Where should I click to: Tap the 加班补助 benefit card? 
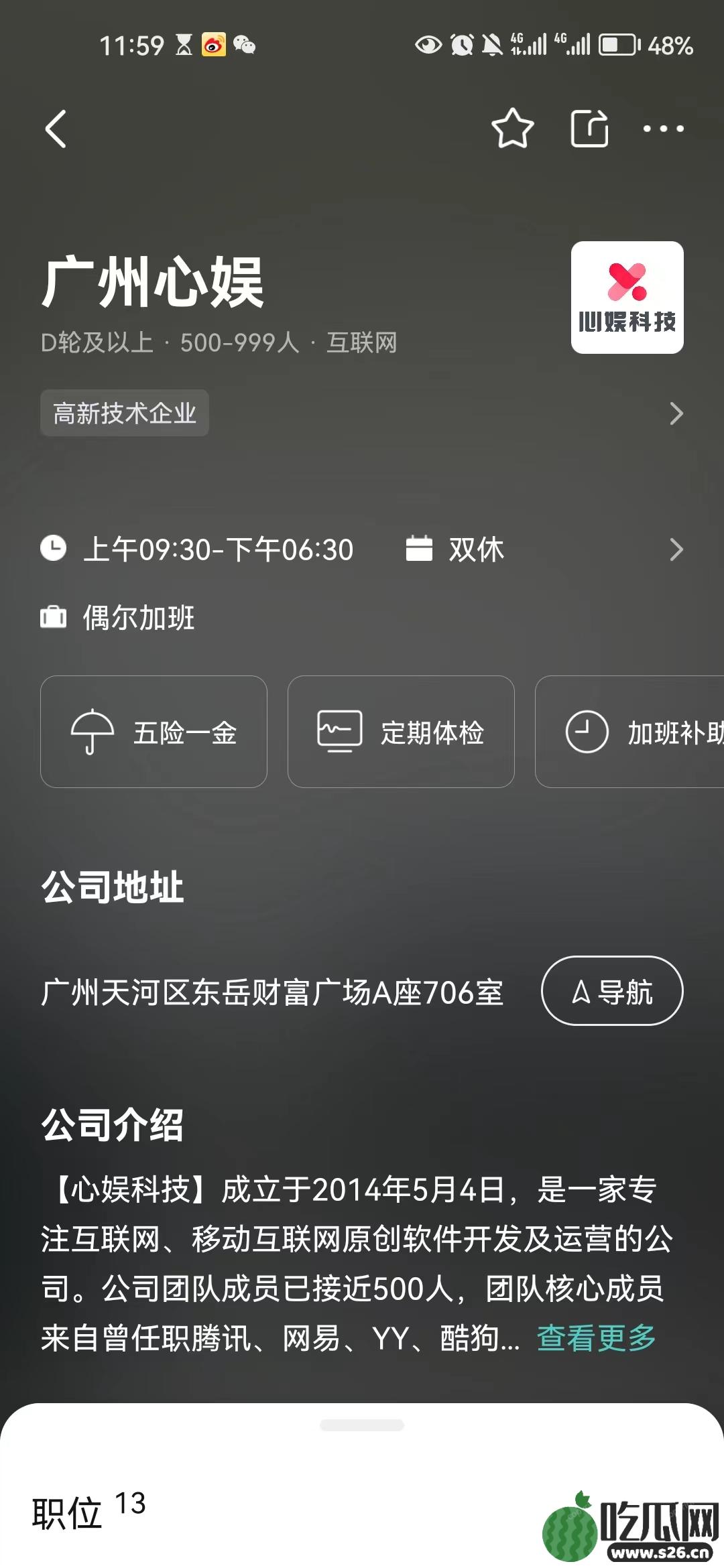coord(629,732)
